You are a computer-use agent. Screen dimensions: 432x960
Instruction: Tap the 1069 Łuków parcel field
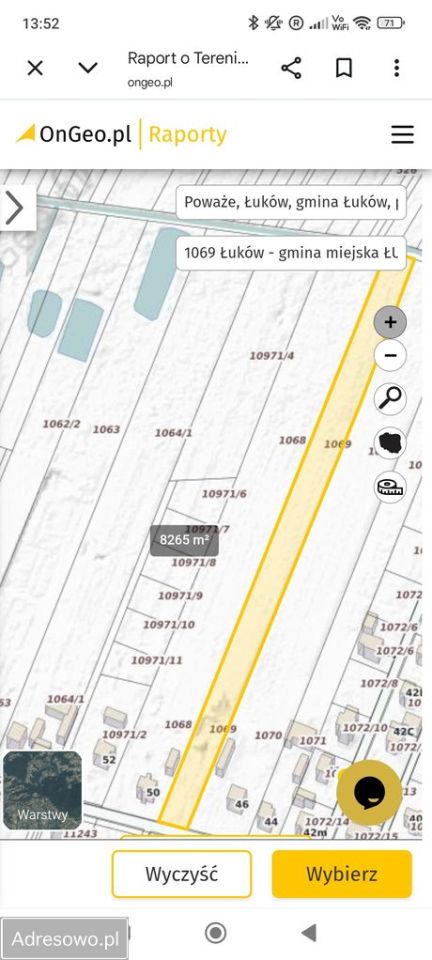(x=291, y=252)
